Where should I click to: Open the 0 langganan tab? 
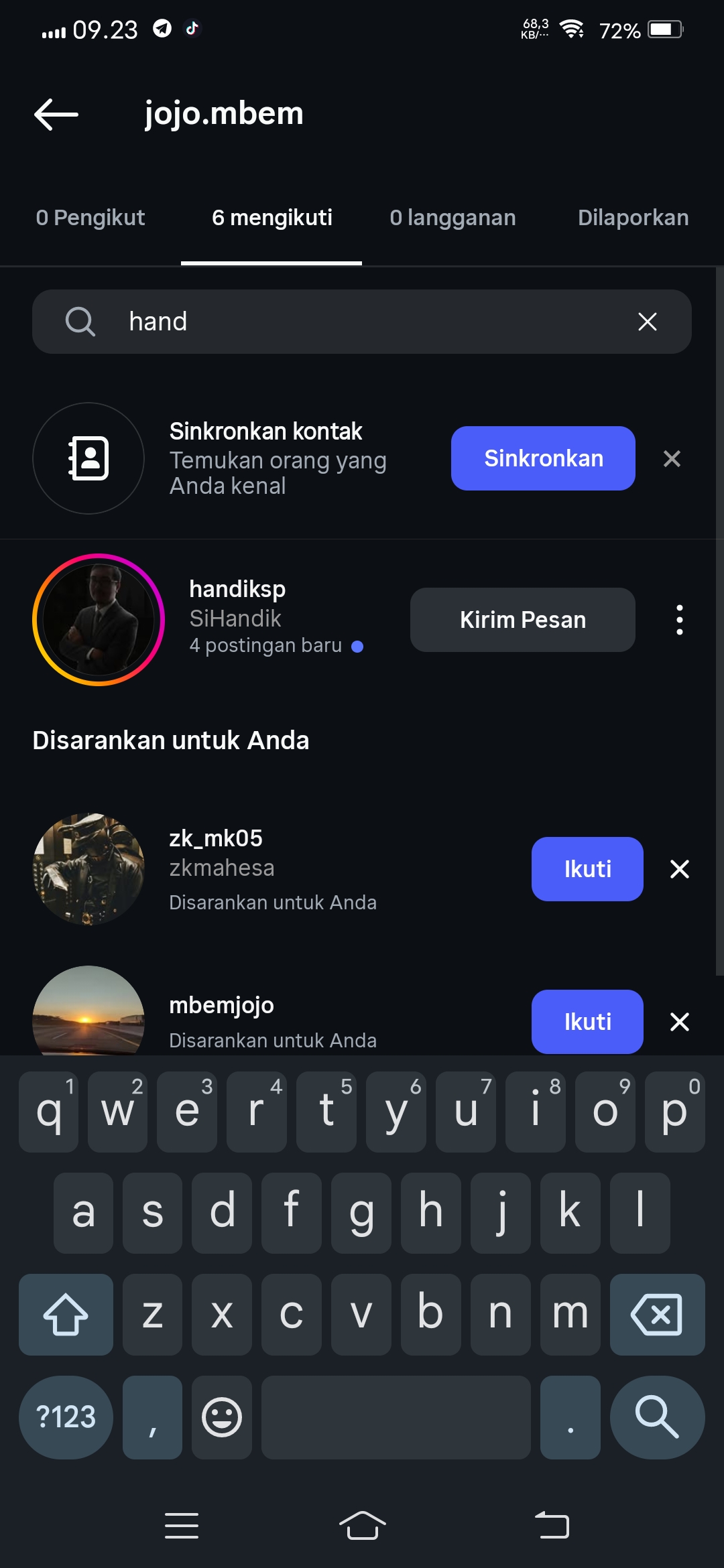click(x=452, y=218)
